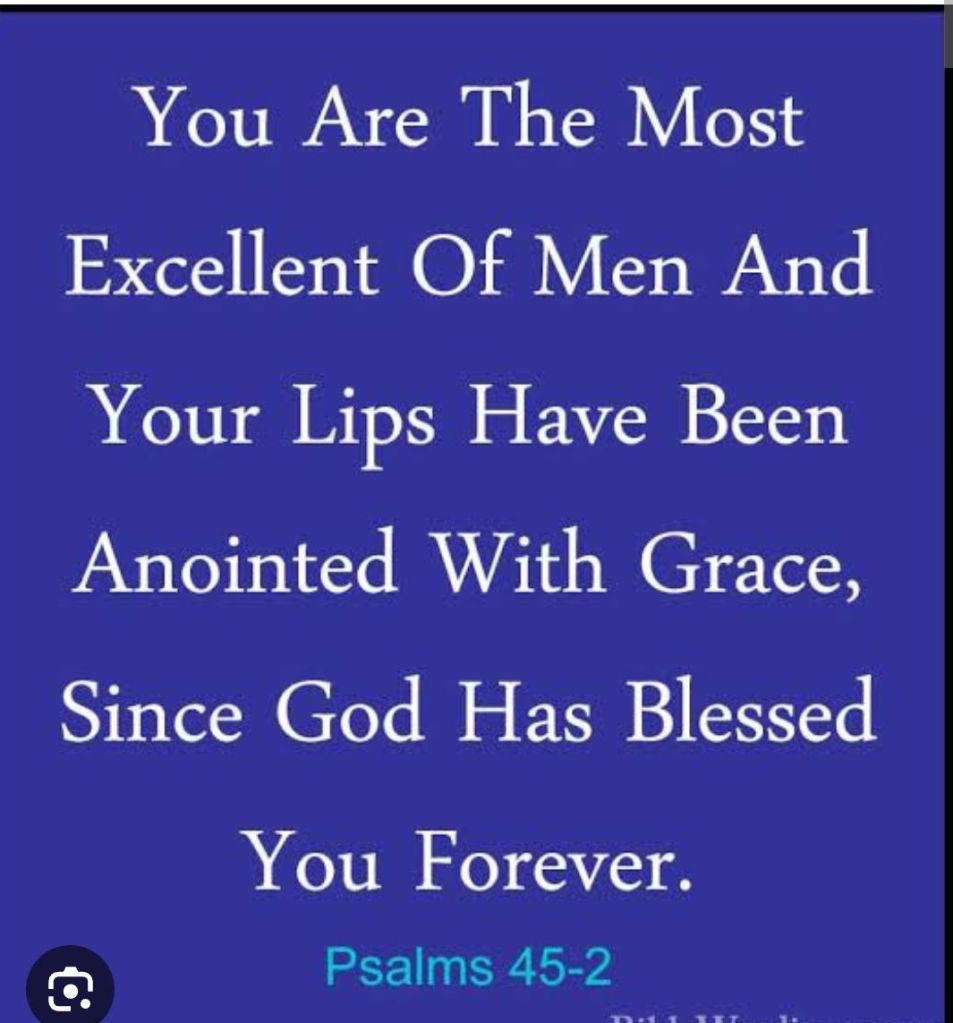The image size is (953, 1023).
Task: Search this image with Google Lens
Action: [71, 988]
